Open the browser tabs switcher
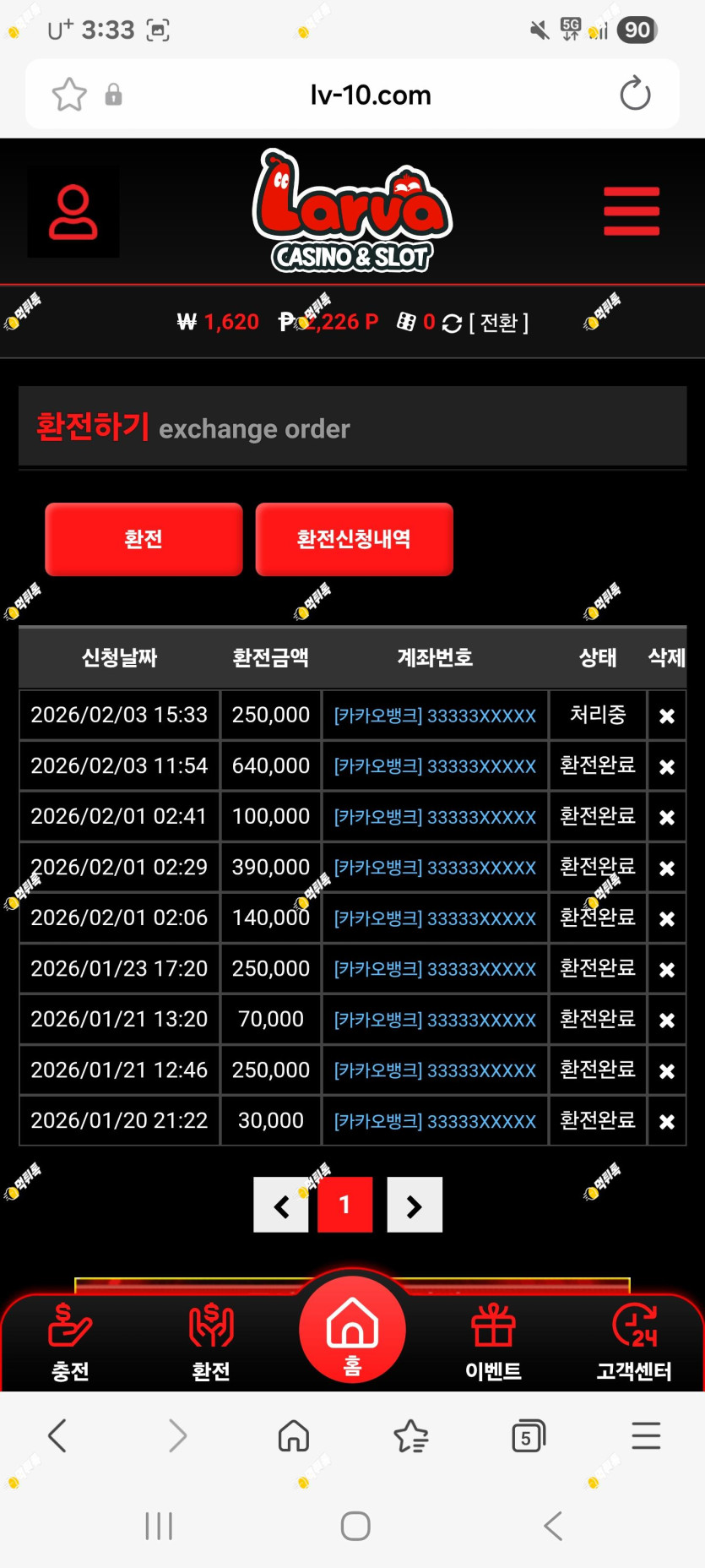 [x=529, y=1435]
